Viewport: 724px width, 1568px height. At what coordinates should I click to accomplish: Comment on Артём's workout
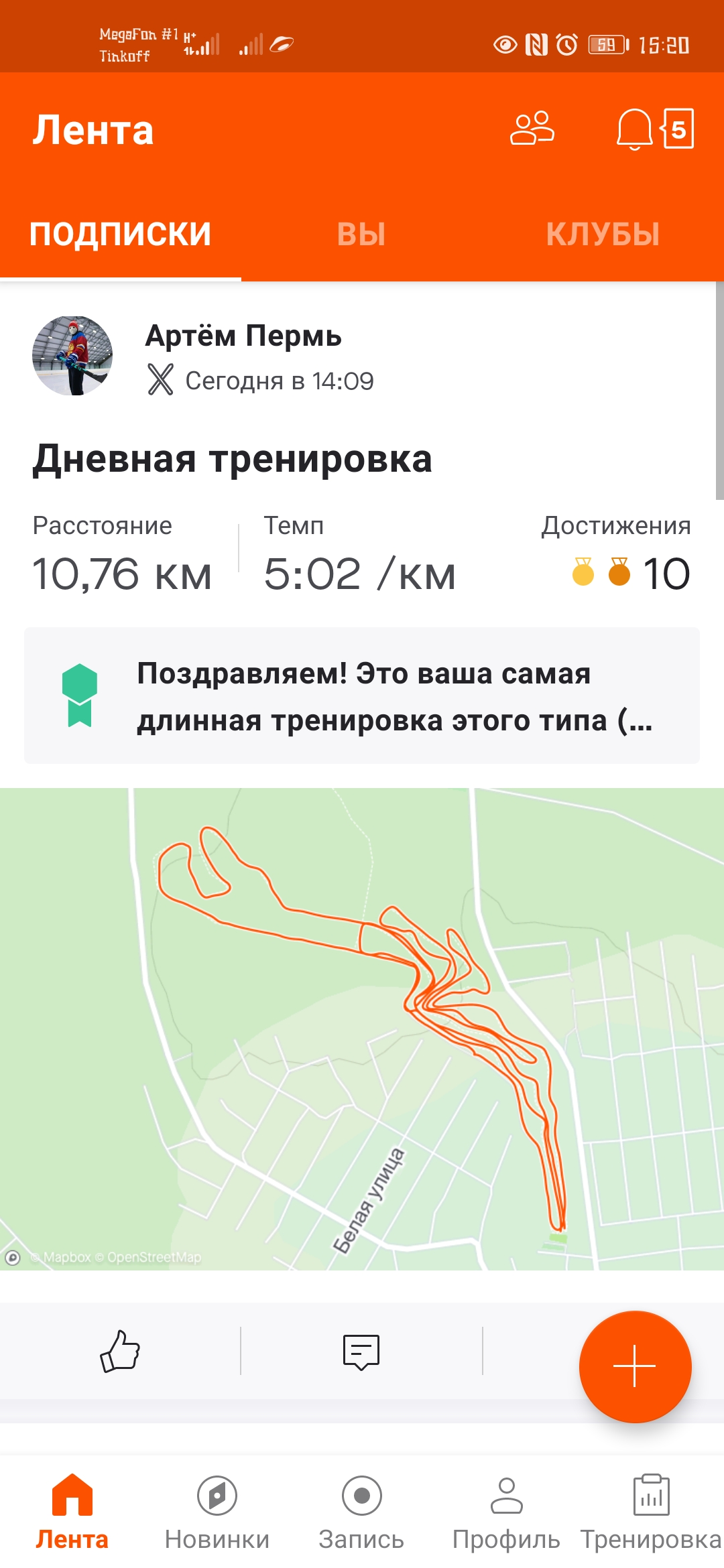tap(361, 1351)
